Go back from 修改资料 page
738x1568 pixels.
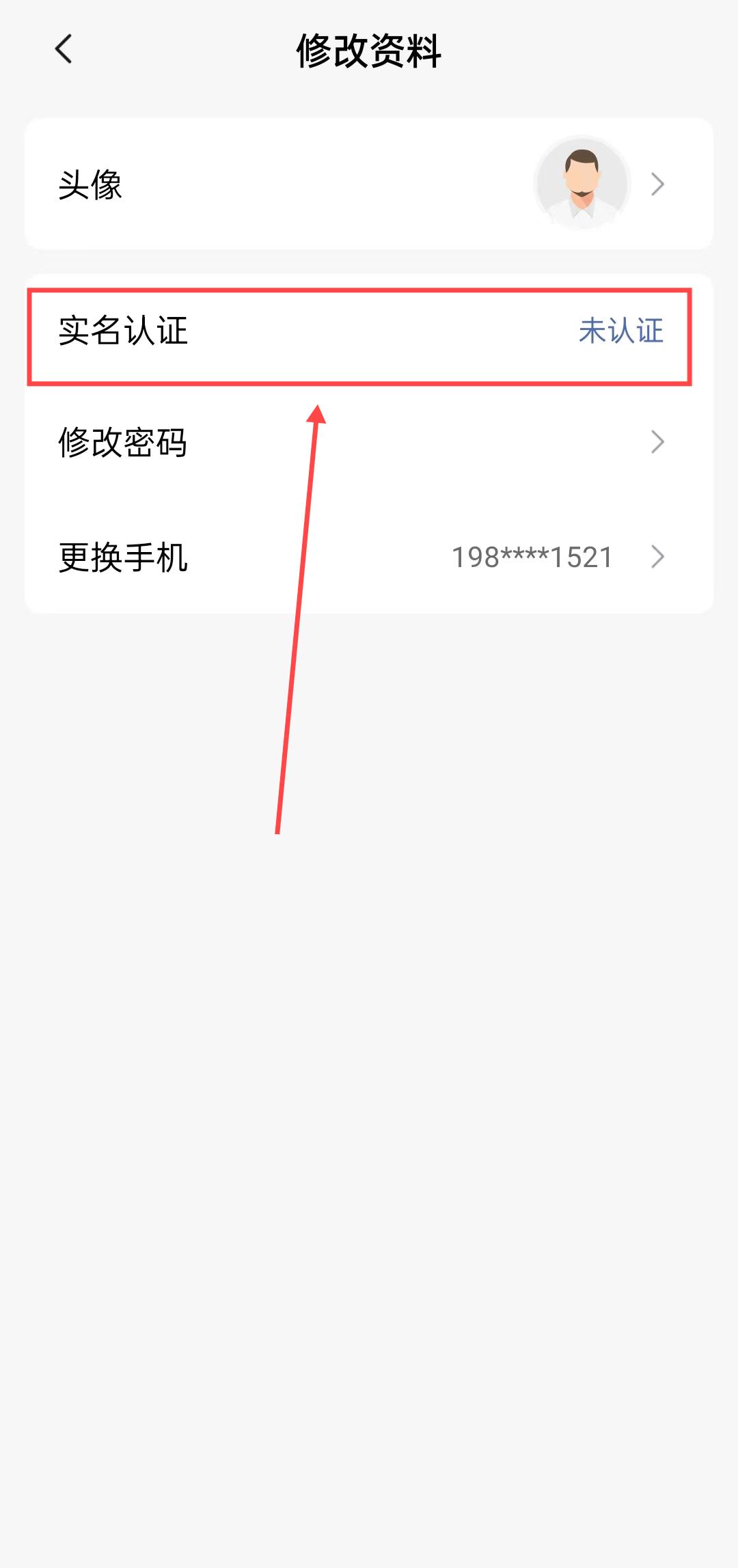click(64, 49)
